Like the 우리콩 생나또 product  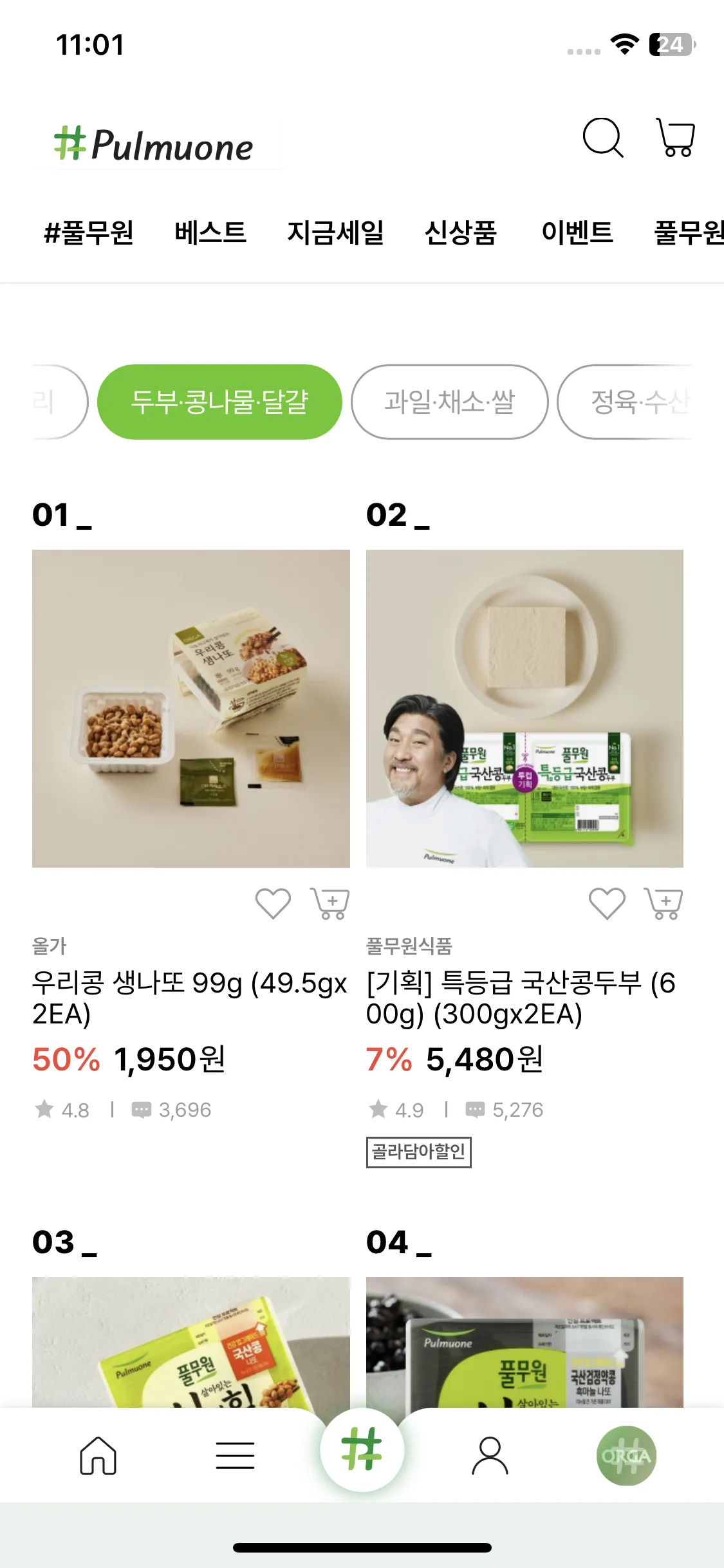(273, 903)
